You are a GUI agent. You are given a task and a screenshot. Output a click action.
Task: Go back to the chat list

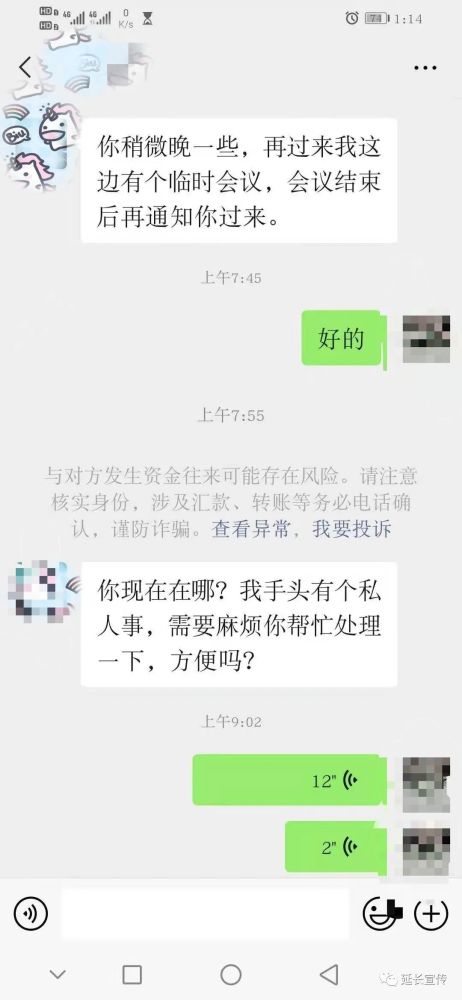[x=25, y=68]
